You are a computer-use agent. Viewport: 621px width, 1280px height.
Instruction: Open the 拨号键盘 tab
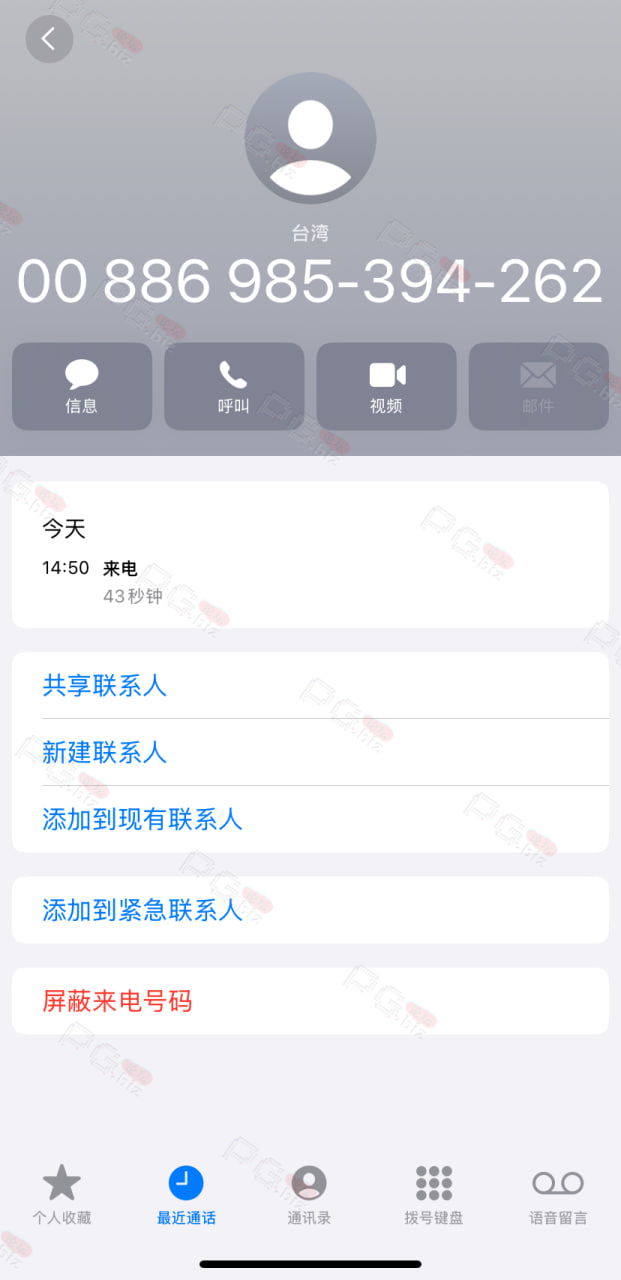(x=434, y=1195)
